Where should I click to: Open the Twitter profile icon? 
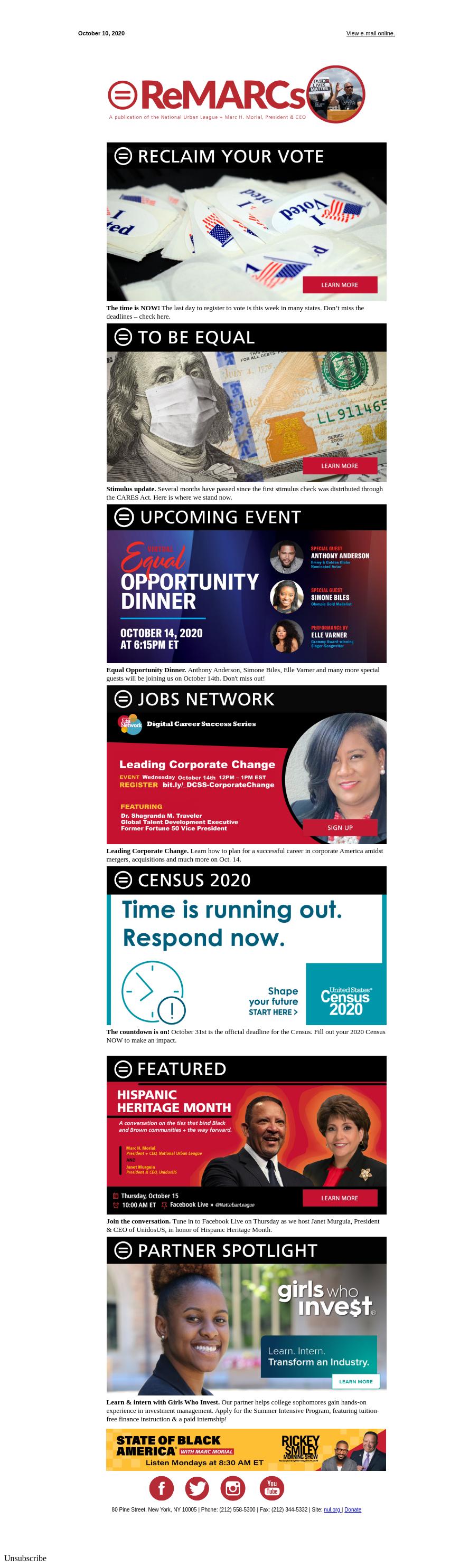coord(196,1488)
